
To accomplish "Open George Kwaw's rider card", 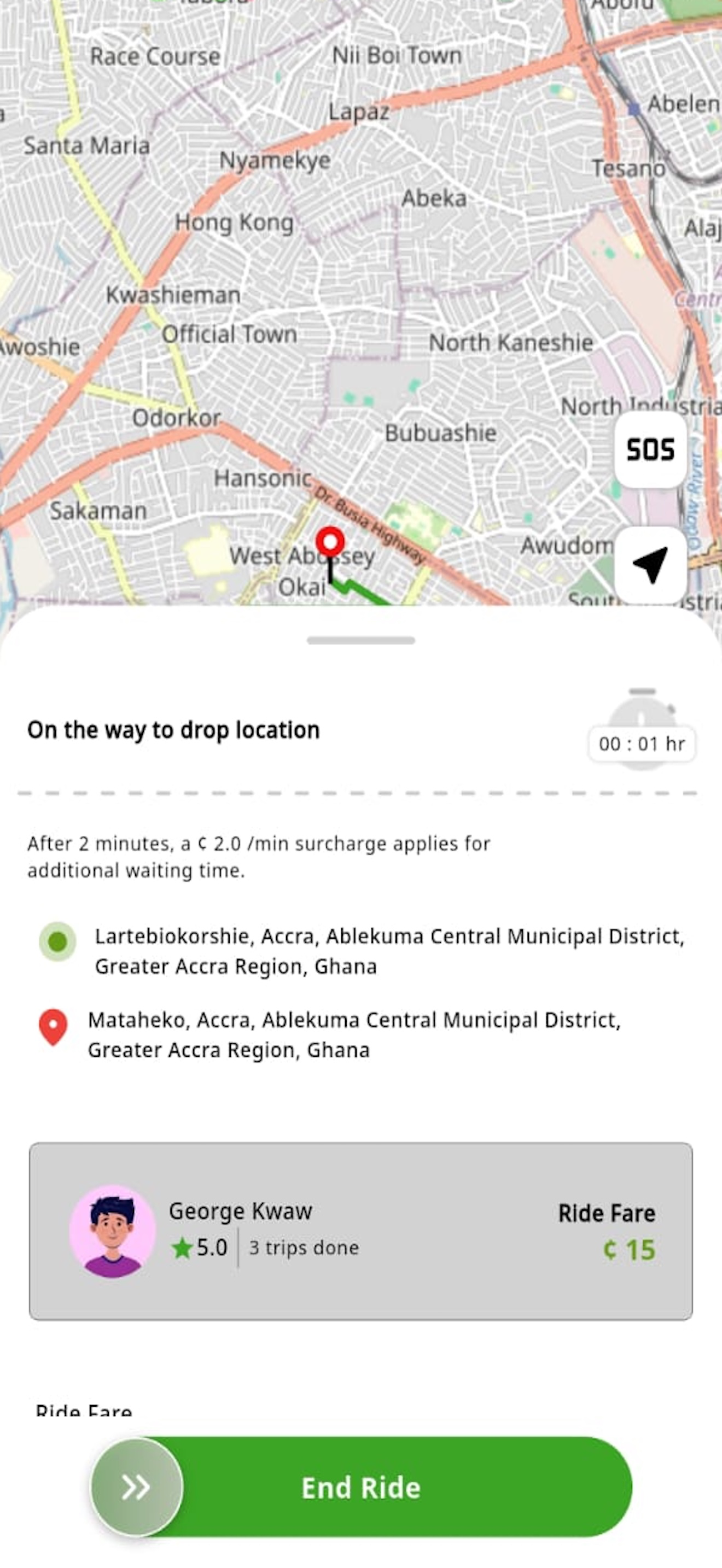I will tap(361, 1231).
